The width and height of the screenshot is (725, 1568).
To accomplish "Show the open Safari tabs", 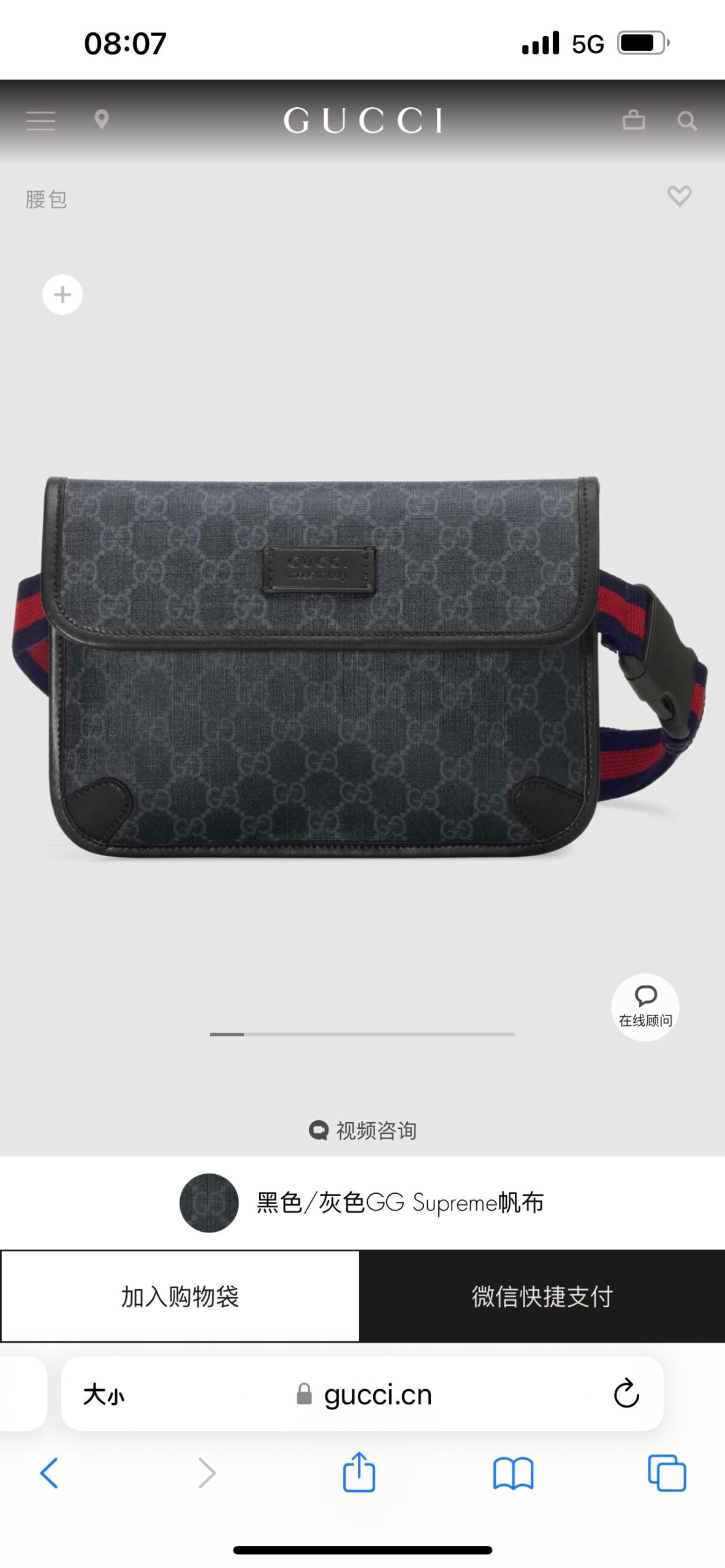I will click(667, 1472).
